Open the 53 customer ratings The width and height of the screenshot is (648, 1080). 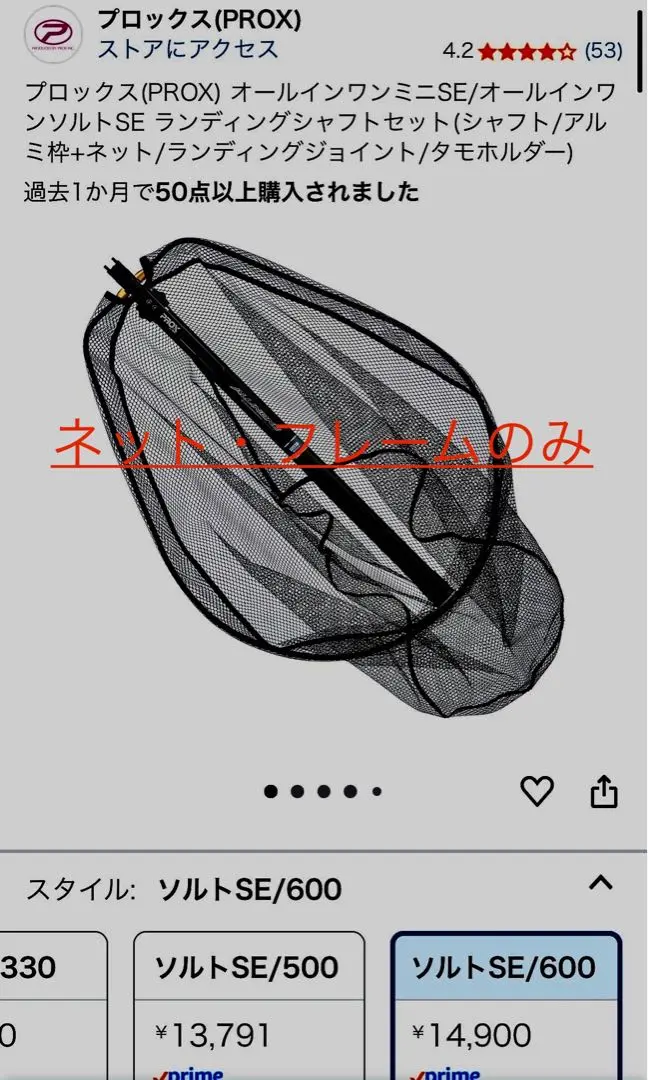[603, 51]
